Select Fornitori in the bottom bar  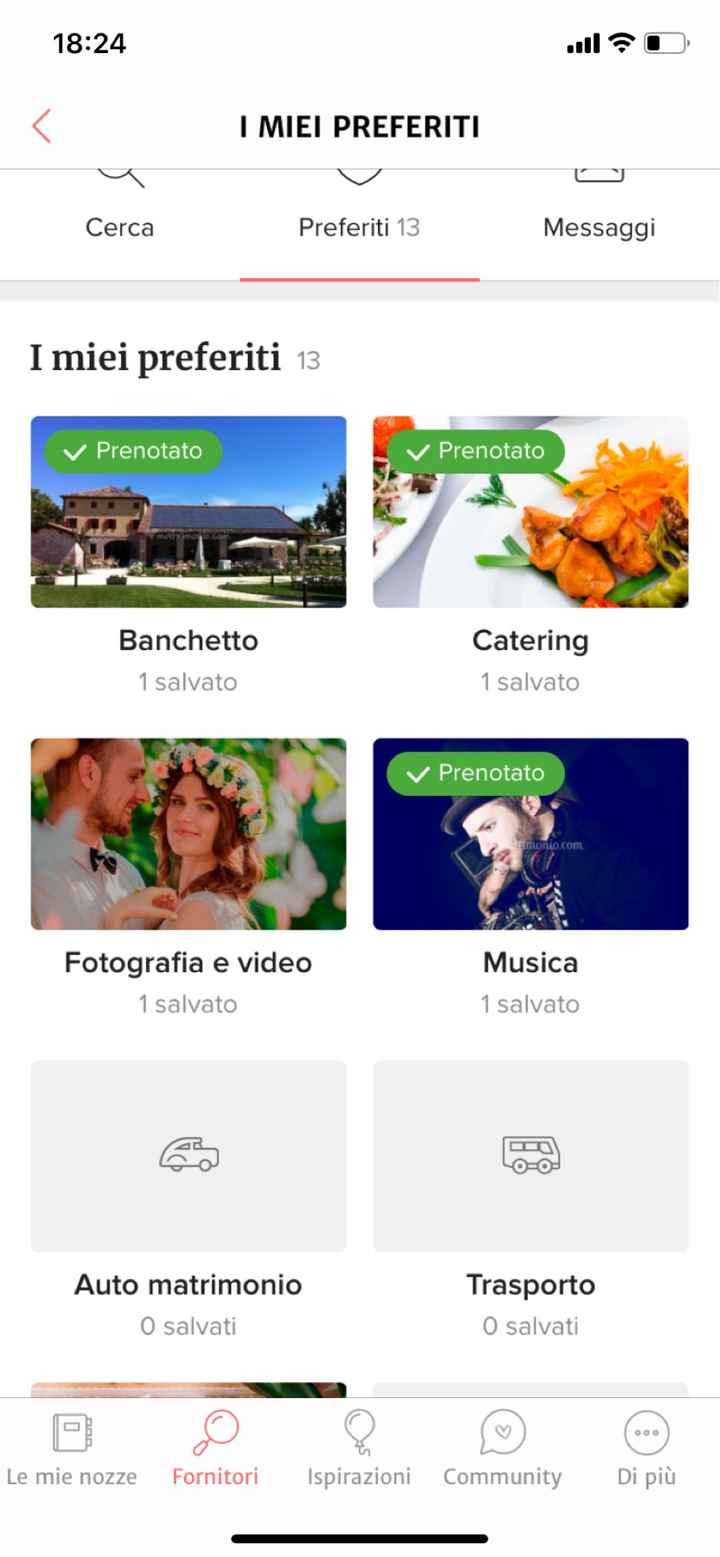[x=215, y=1448]
